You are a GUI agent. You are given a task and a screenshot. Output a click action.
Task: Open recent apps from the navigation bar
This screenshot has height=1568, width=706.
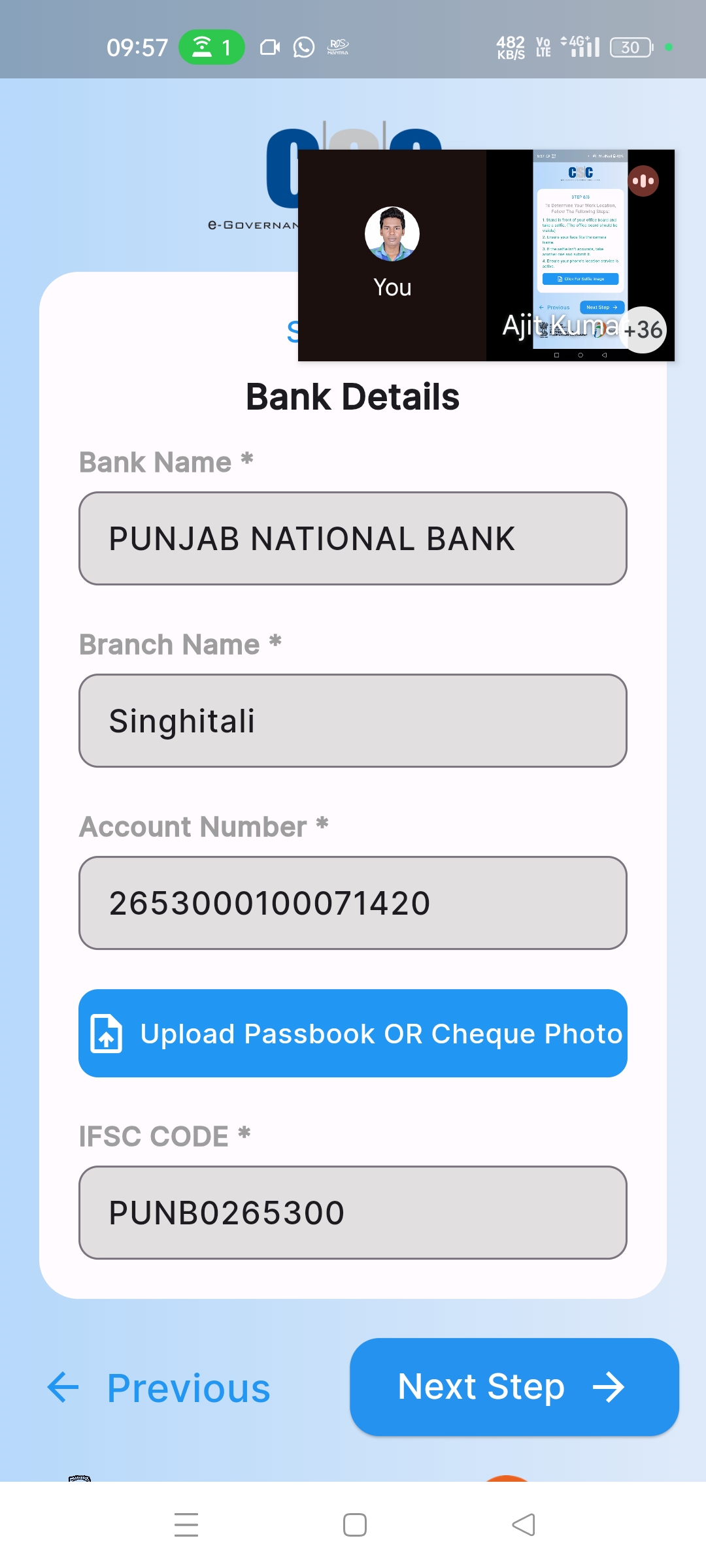point(186,1525)
